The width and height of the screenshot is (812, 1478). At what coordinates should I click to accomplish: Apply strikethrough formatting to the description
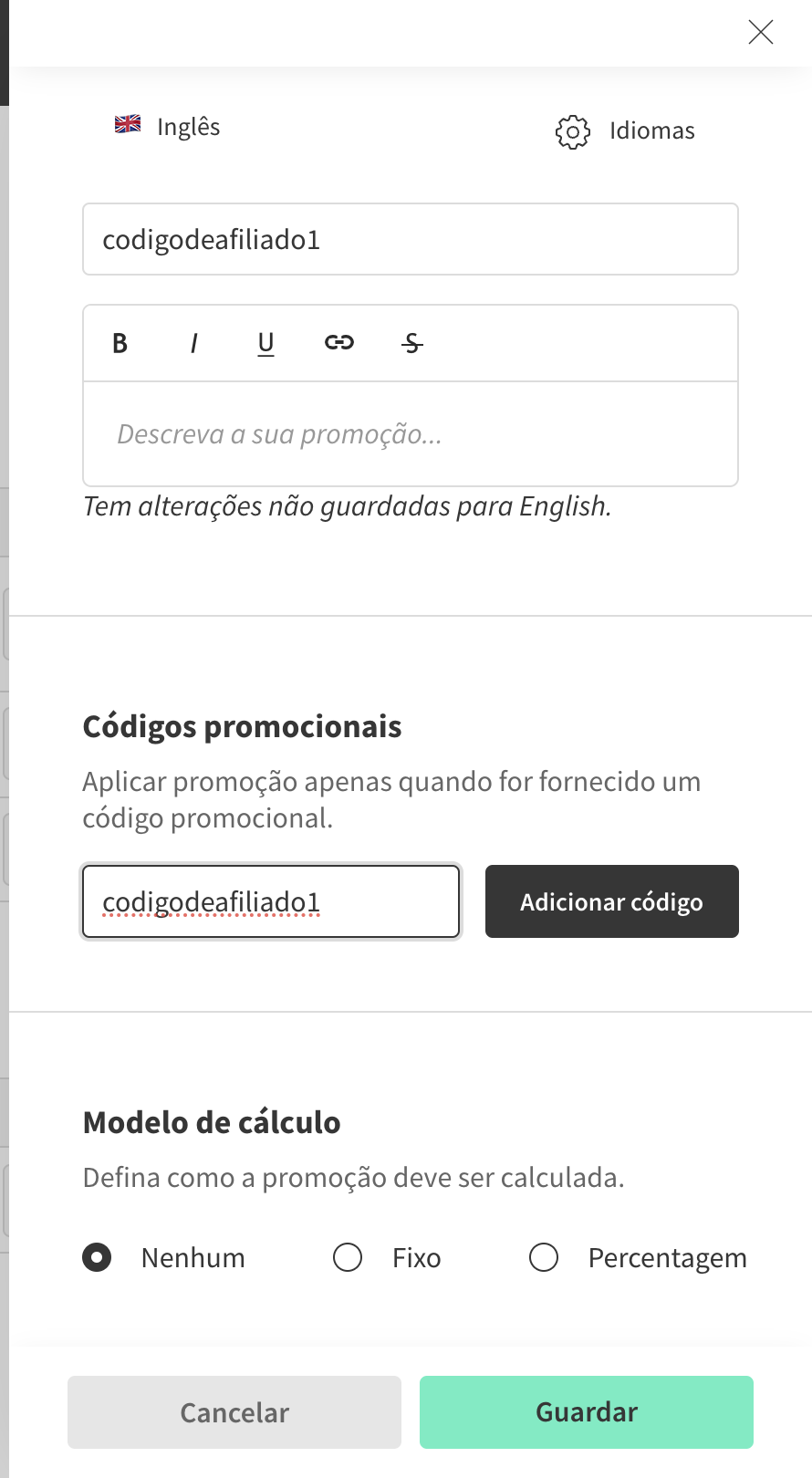coord(411,343)
